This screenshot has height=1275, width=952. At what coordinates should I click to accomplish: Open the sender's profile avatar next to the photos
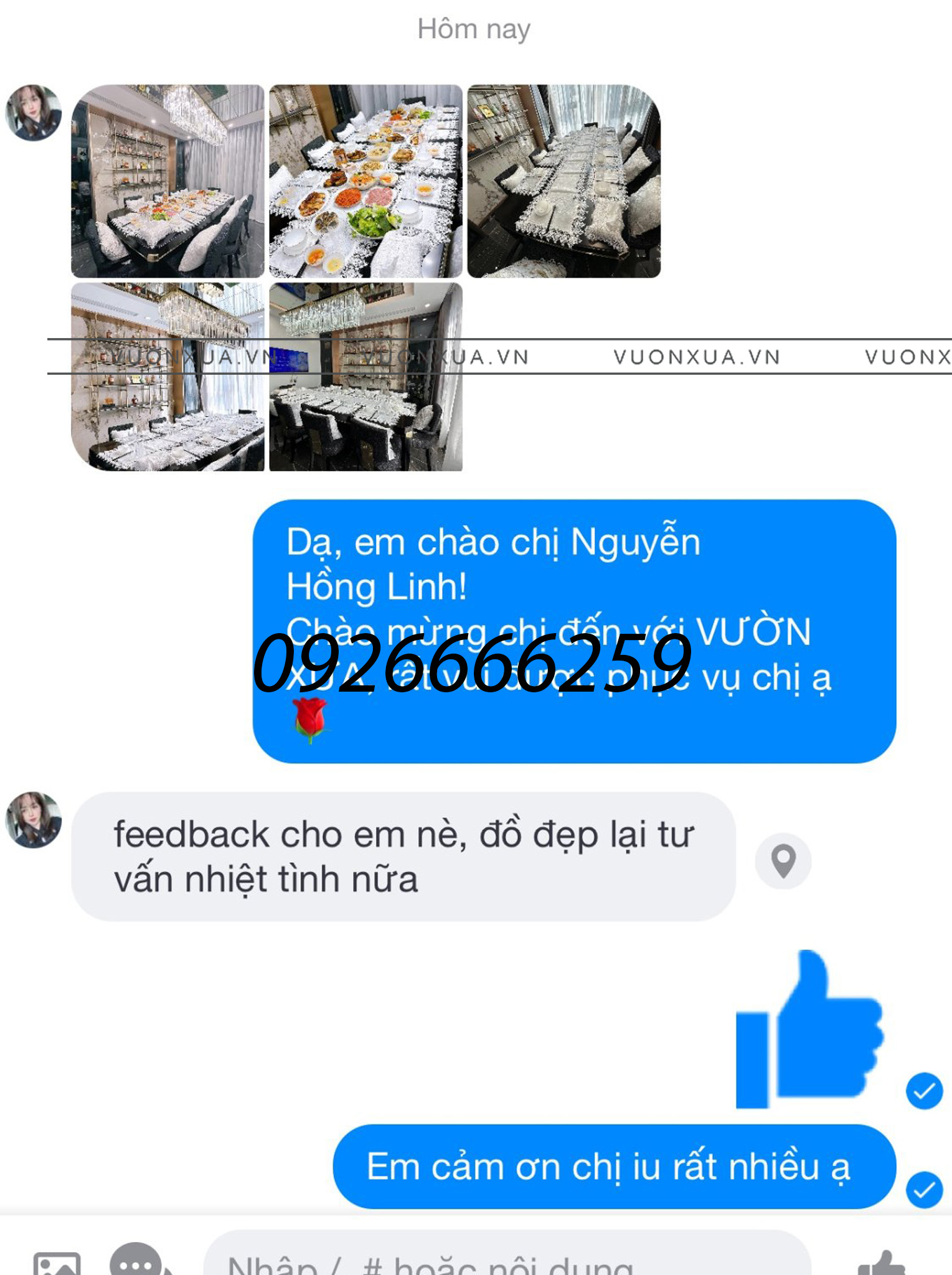click(34, 113)
